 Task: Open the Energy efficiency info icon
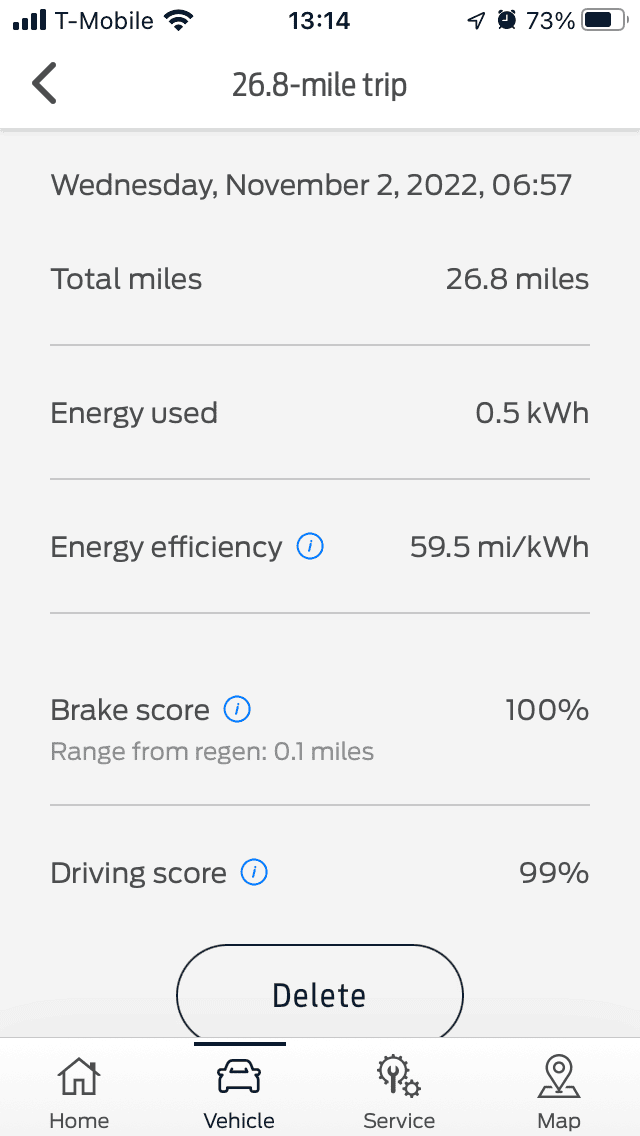coord(310,547)
